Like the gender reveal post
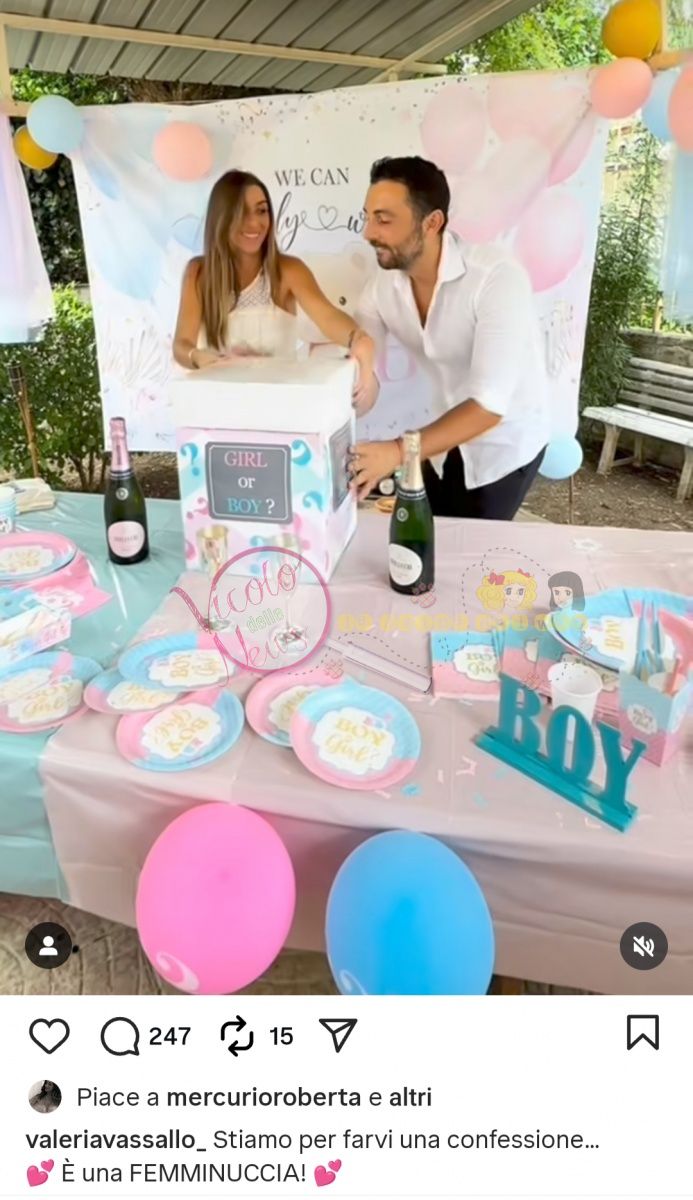Viewport: 693px width, 1200px height. point(49,1036)
